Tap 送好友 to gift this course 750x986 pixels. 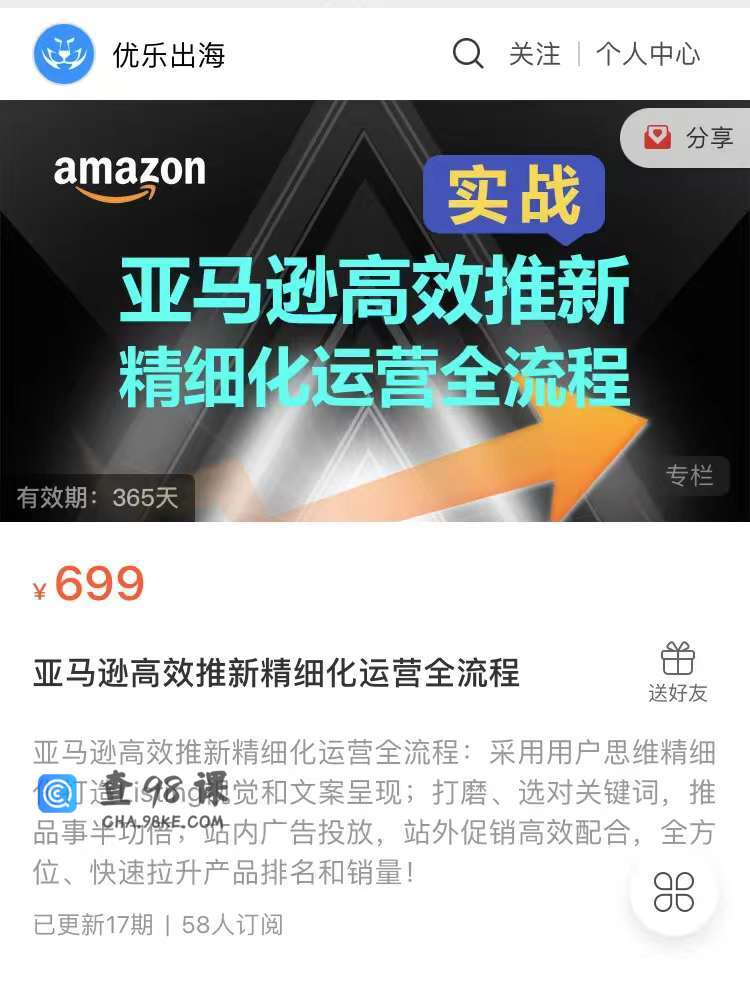677,673
